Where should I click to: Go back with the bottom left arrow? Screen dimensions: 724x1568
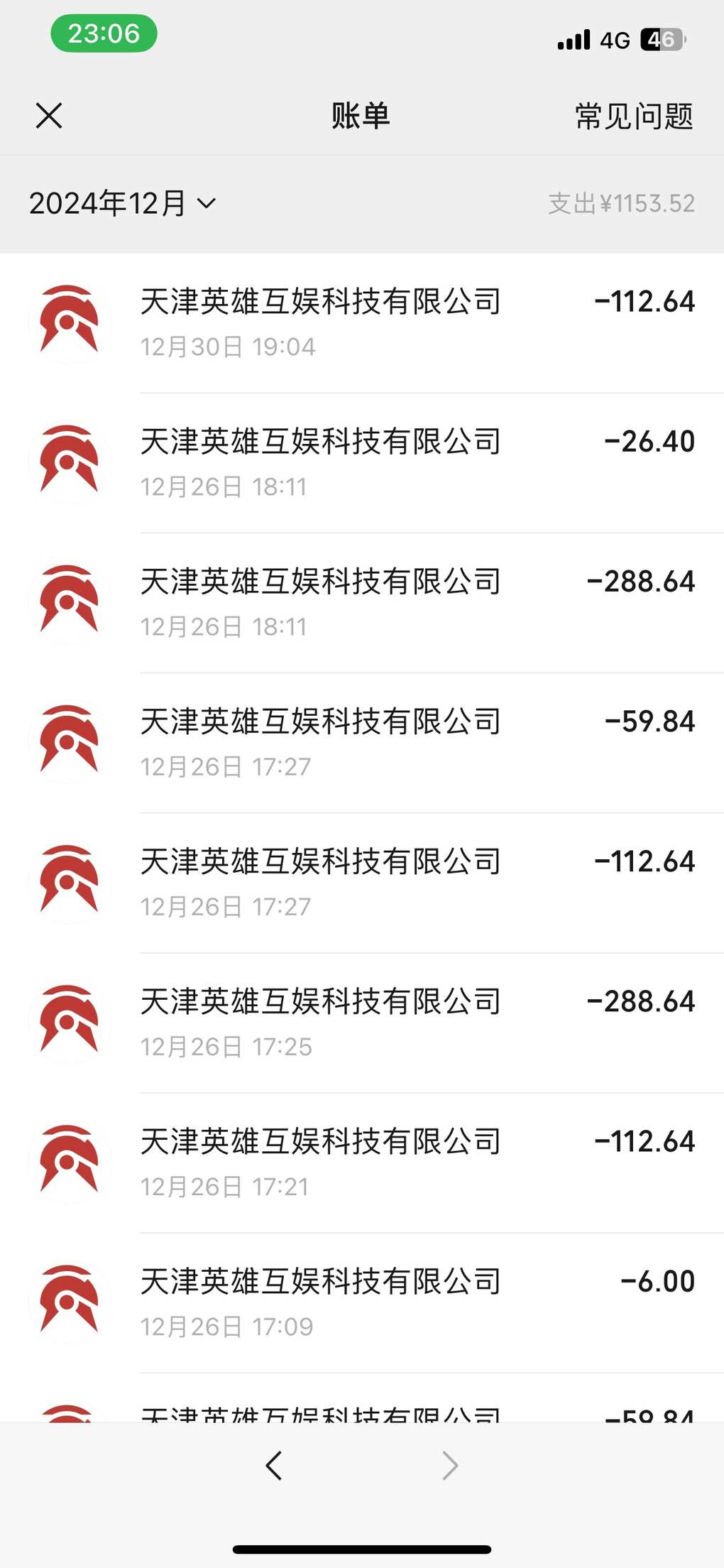pos(274,1465)
